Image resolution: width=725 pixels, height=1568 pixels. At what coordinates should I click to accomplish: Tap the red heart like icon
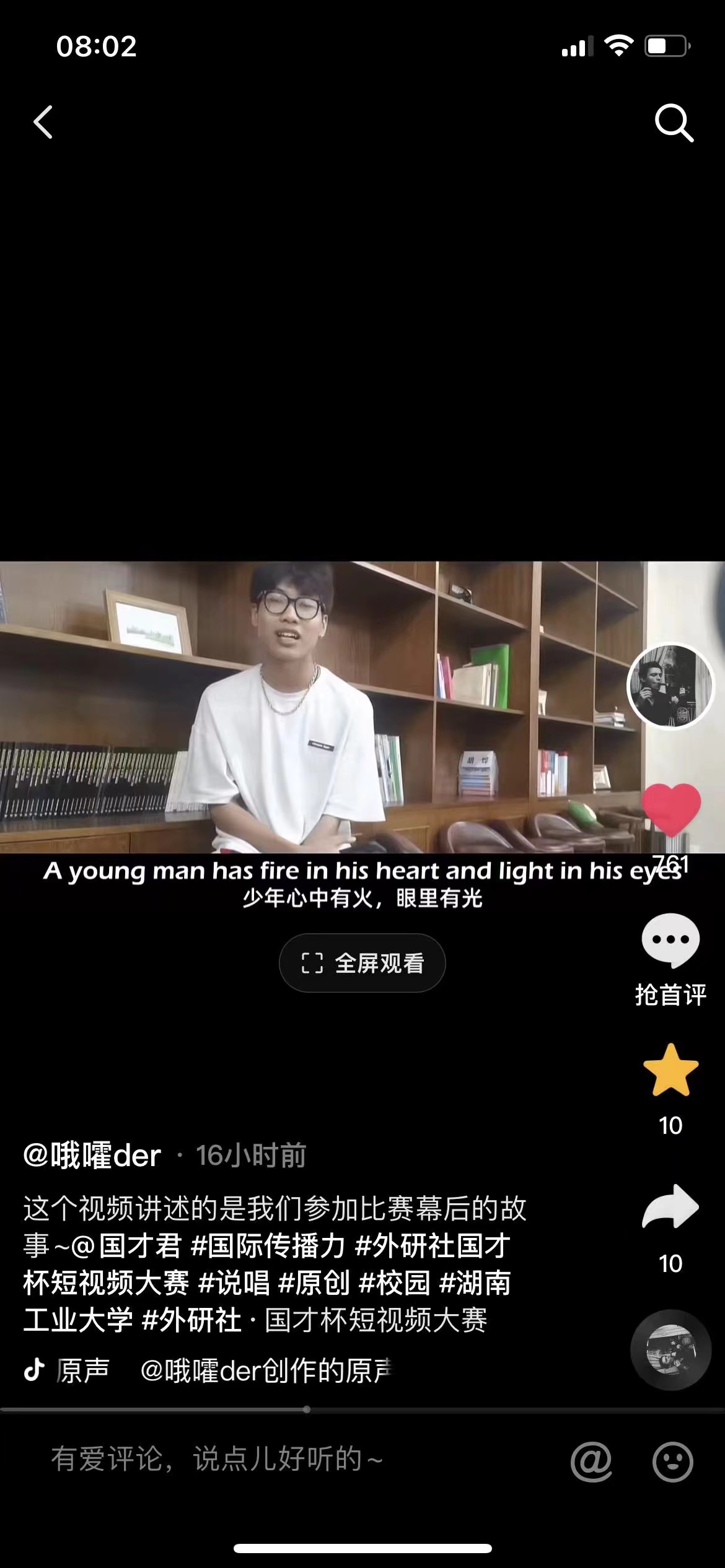point(670,809)
